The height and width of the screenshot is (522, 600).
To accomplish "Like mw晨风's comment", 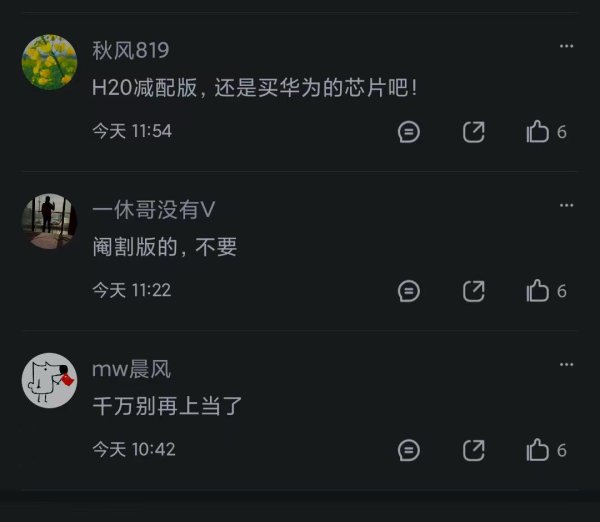I will [538, 450].
